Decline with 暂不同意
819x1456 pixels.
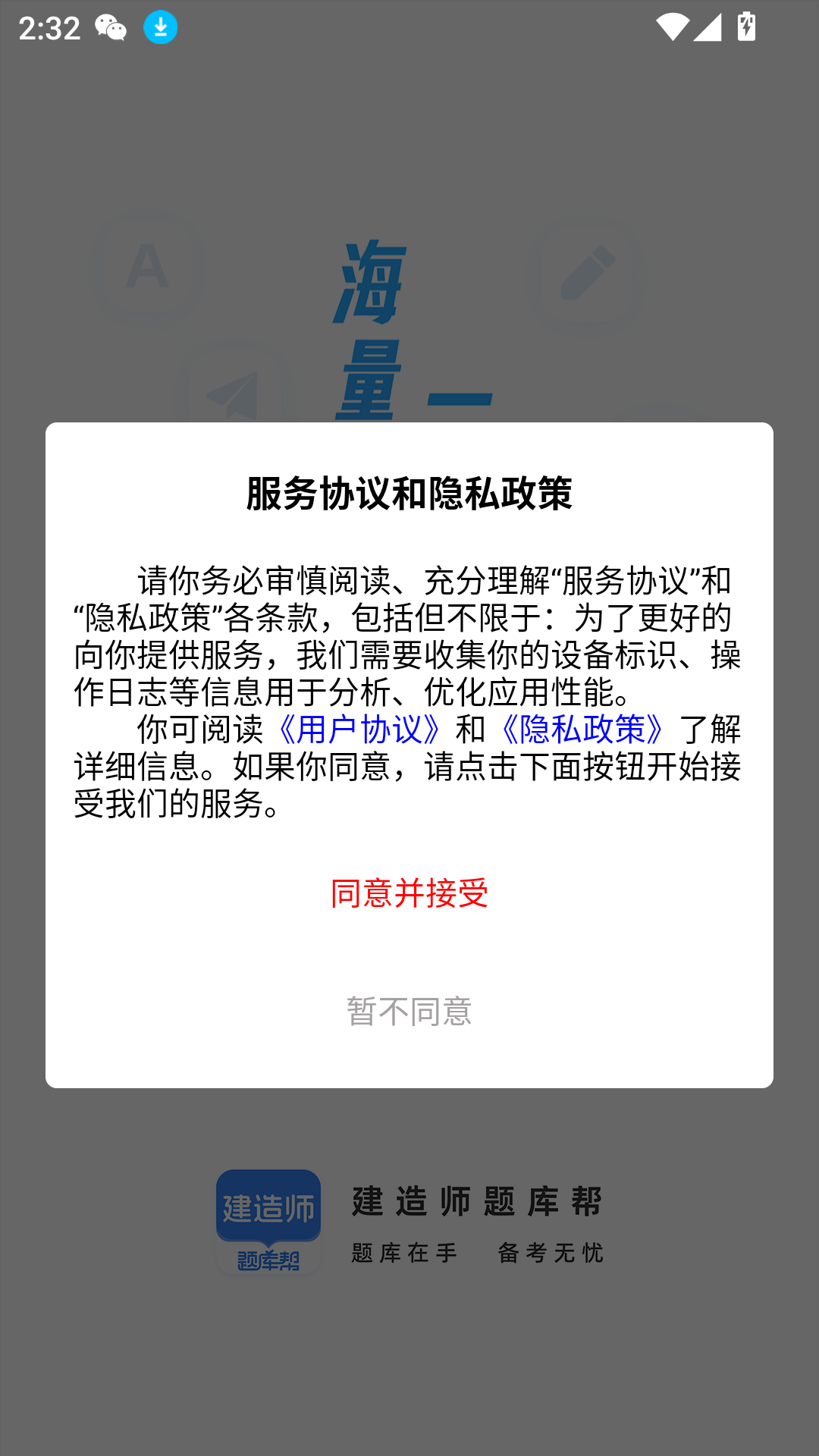pos(409,1012)
